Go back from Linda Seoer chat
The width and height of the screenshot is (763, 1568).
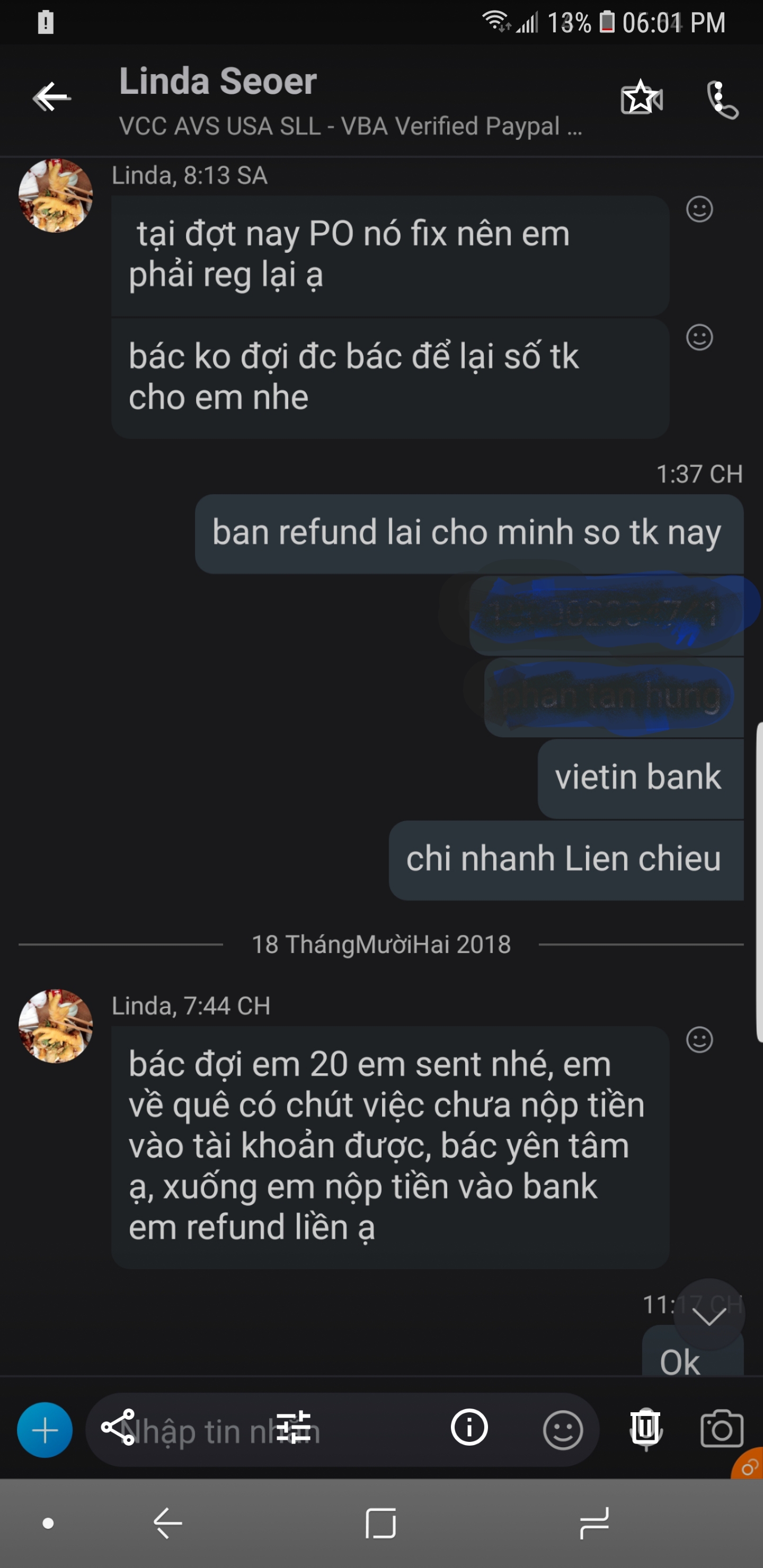(52, 97)
